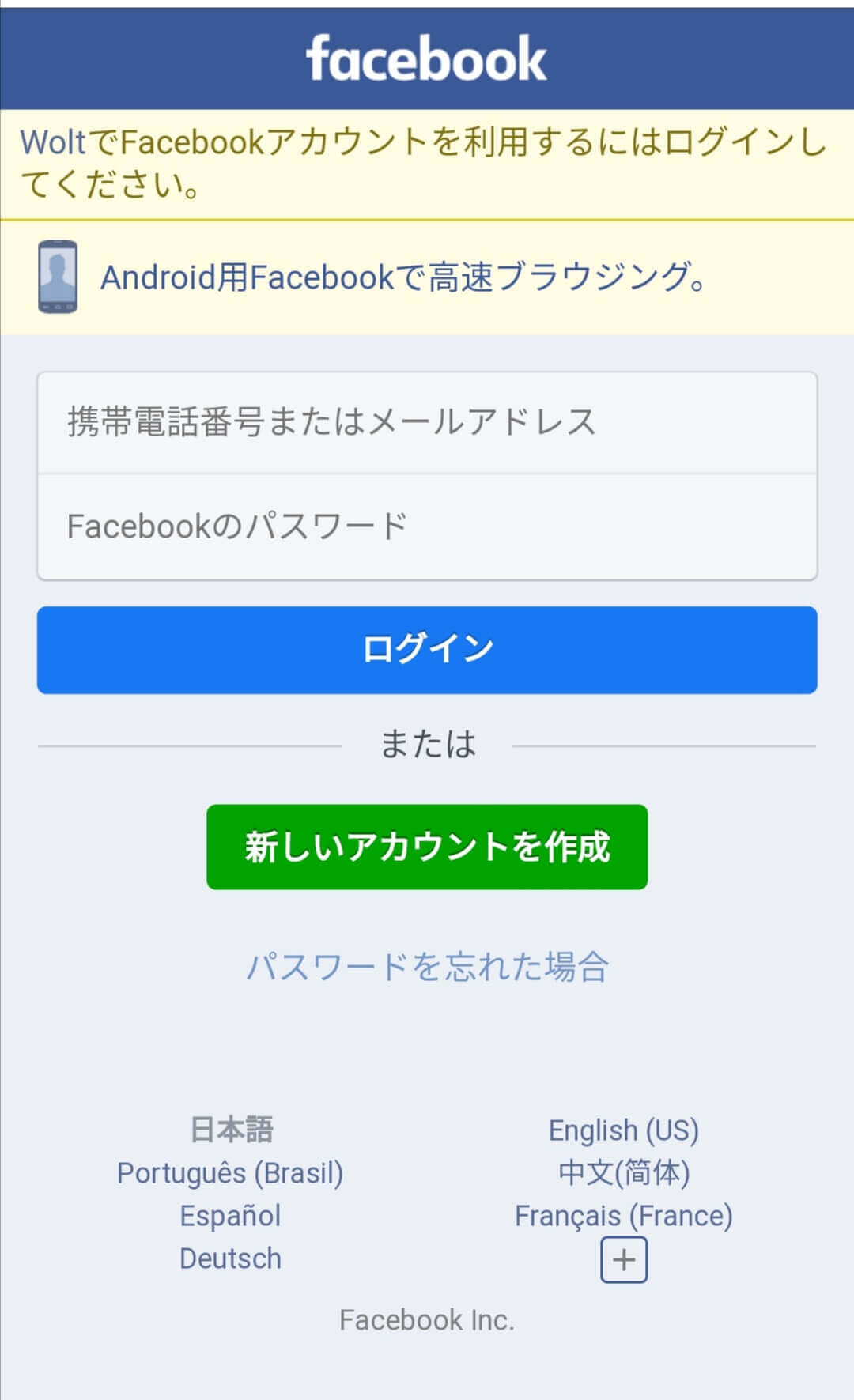Viewport: 854px width, 1400px height.
Task: Show more languages with plus icon
Action: [624, 1260]
